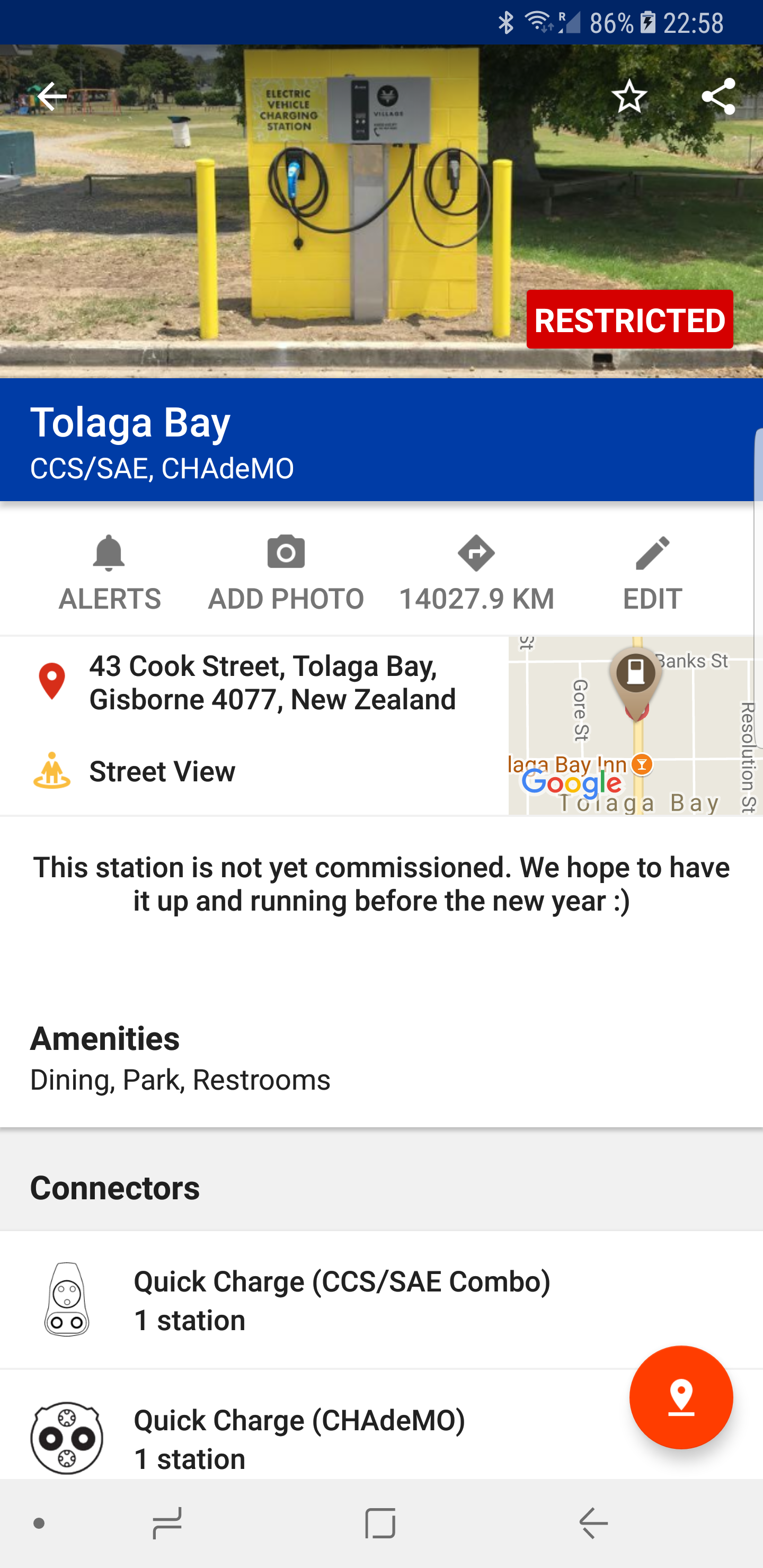Viewport: 763px width, 1568px height.
Task: Open recent apps from the navigation bar
Action: coord(167,1523)
